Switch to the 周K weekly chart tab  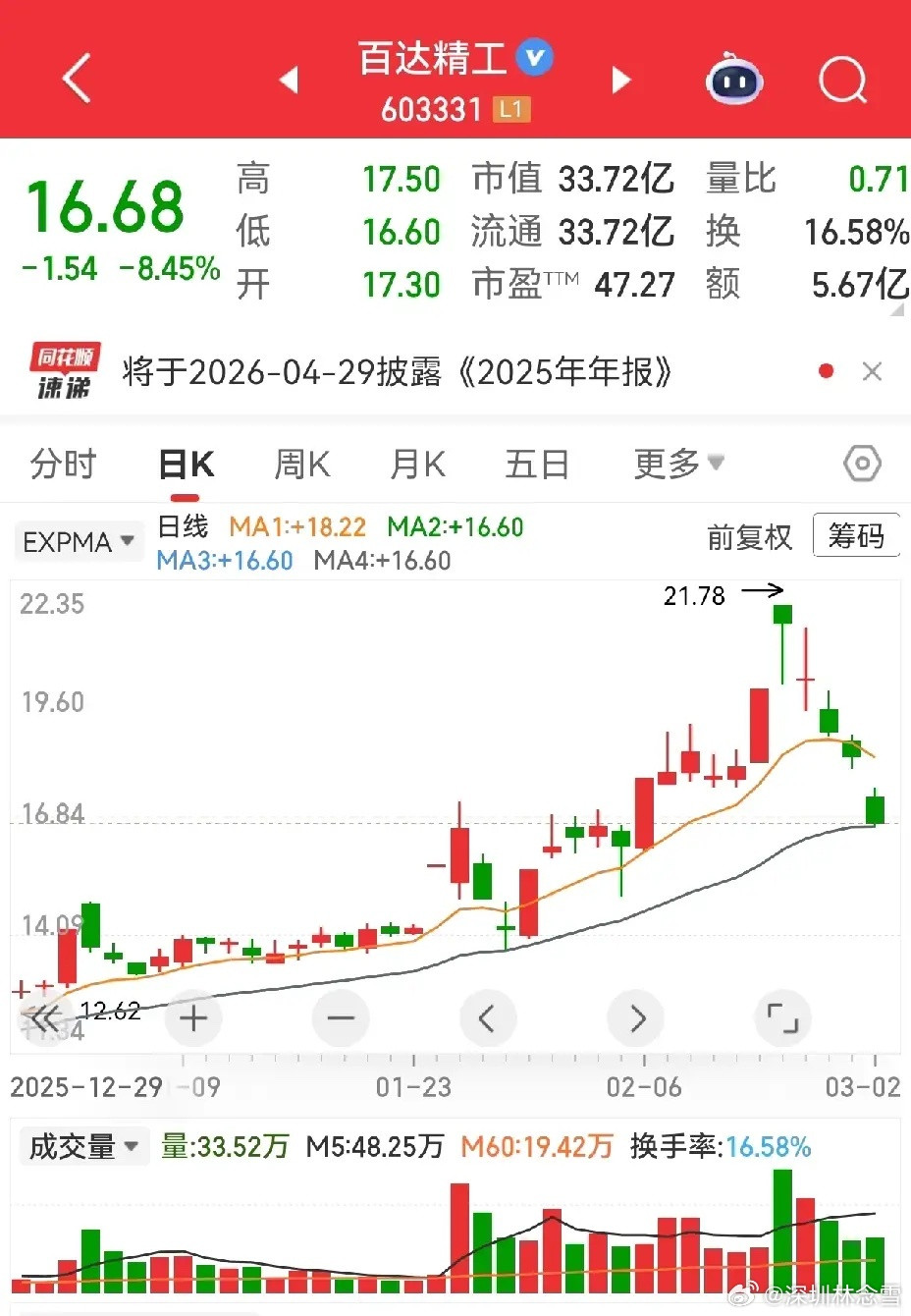point(301,465)
